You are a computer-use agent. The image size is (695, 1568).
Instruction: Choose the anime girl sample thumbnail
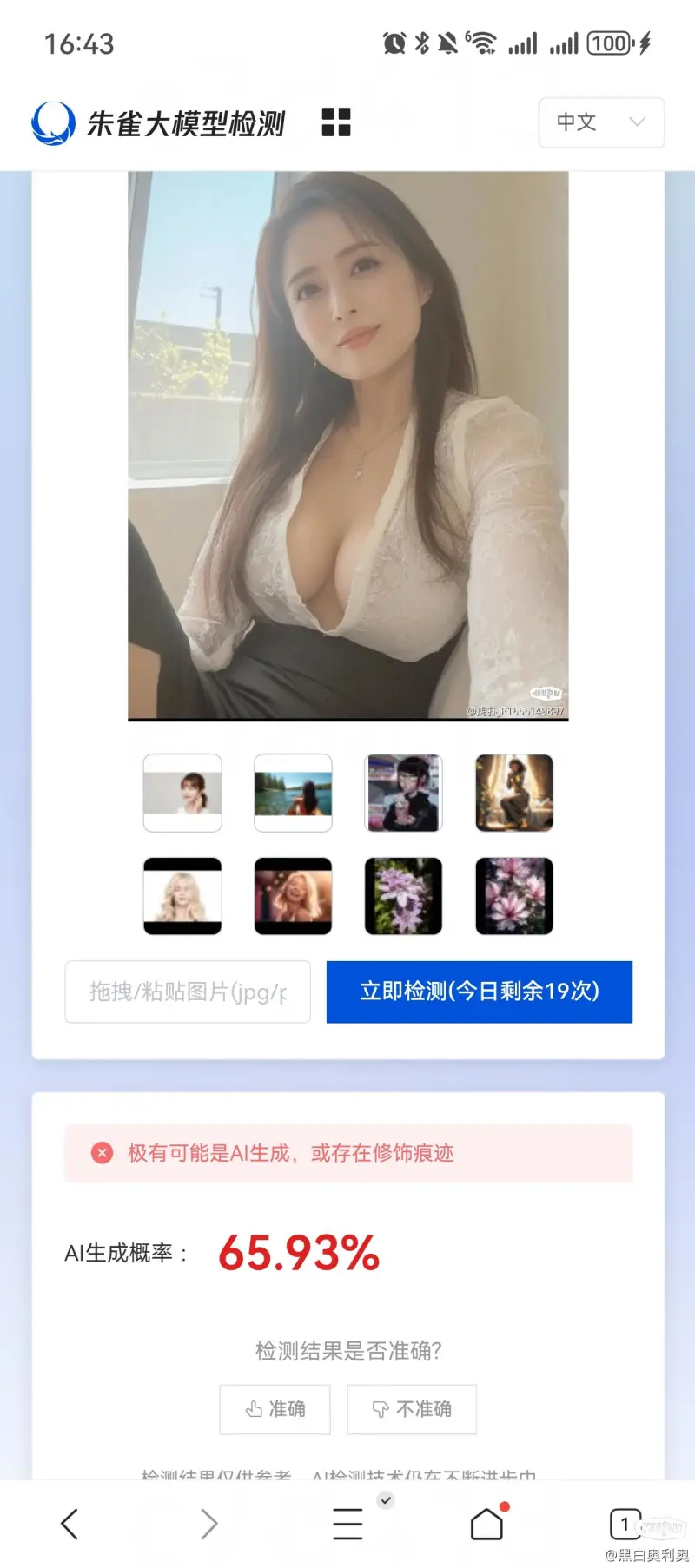pyautogui.click(x=404, y=793)
